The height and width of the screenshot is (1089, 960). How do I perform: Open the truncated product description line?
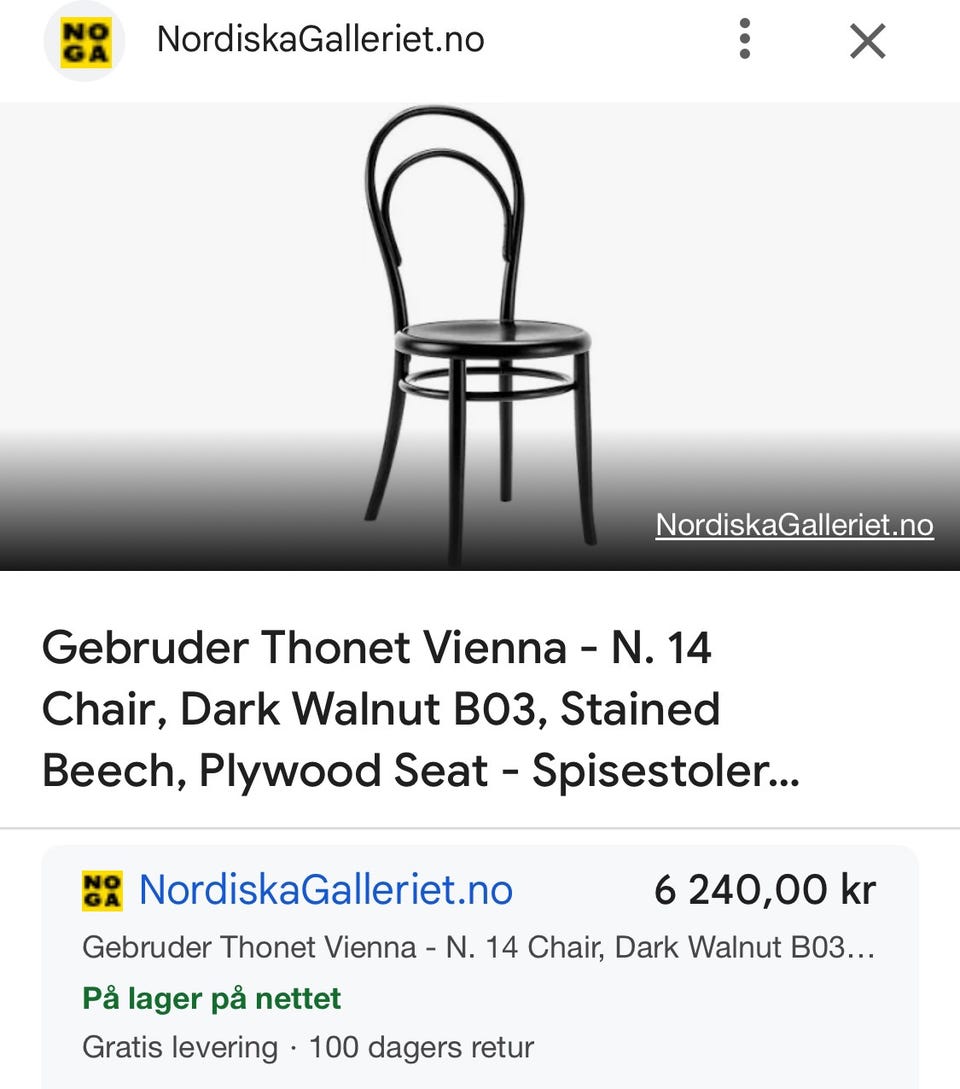coord(480,946)
